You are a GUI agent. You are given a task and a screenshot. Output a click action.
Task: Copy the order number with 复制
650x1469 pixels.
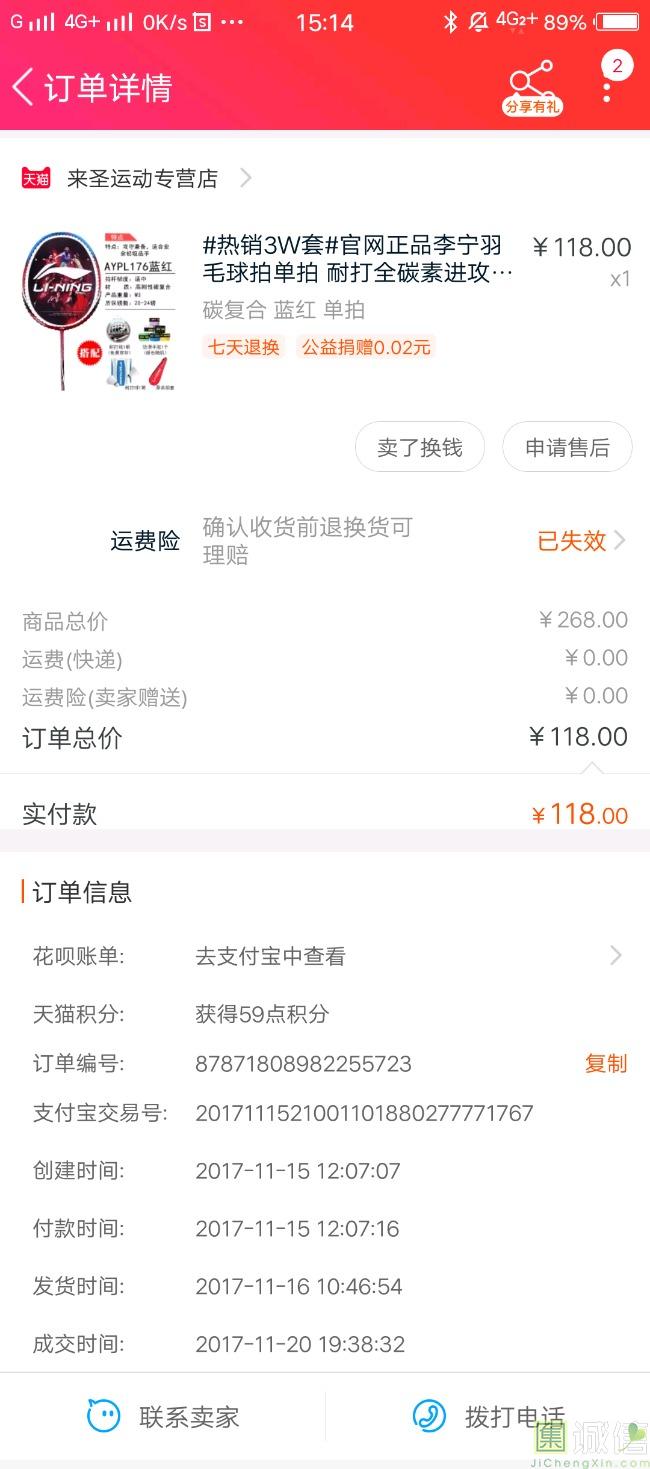(x=606, y=1063)
